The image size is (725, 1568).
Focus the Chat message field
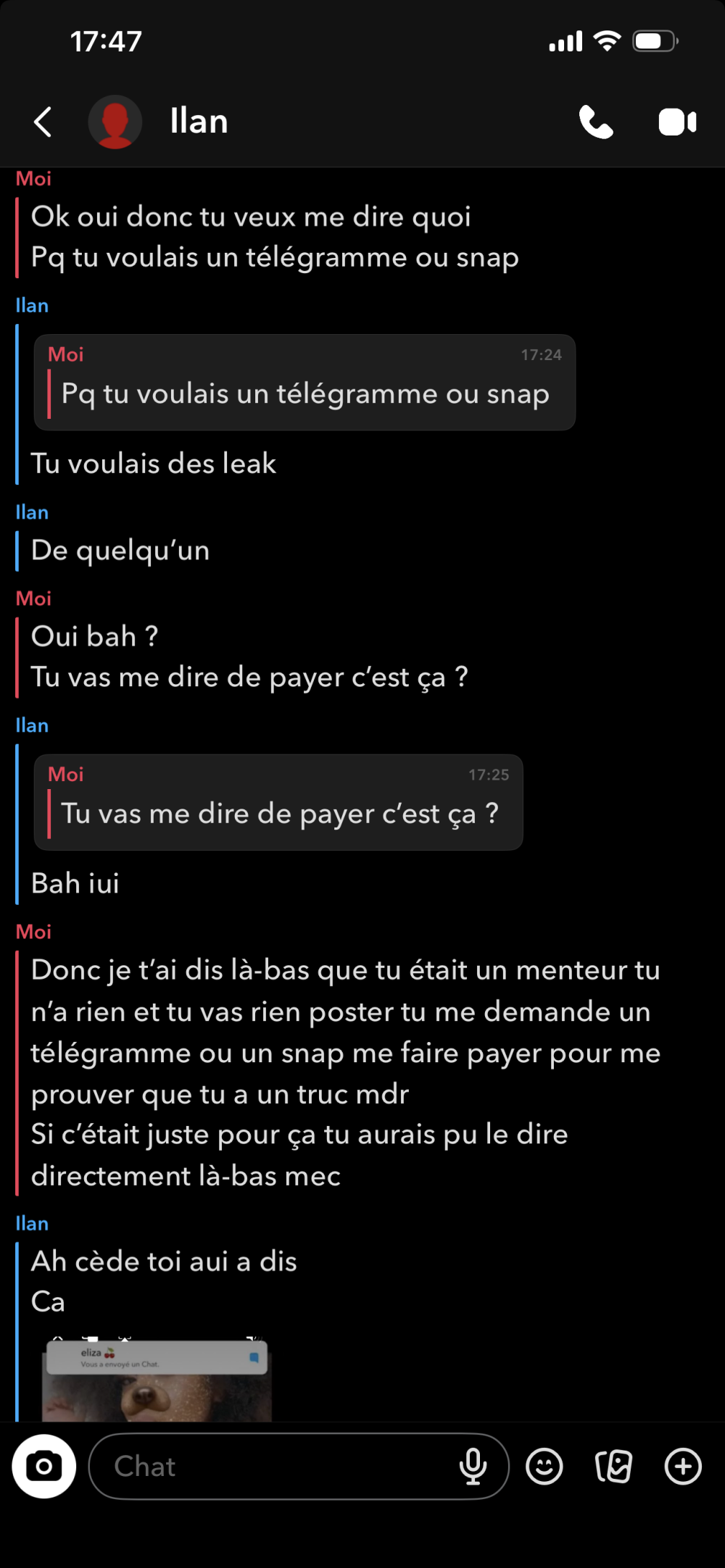[275, 1466]
